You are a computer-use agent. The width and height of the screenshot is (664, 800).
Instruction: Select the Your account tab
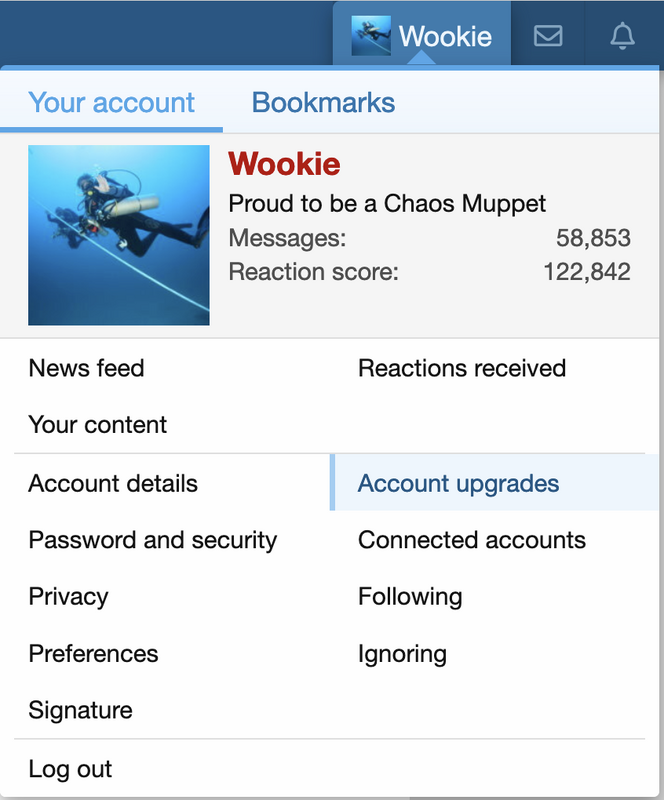click(x=111, y=102)
